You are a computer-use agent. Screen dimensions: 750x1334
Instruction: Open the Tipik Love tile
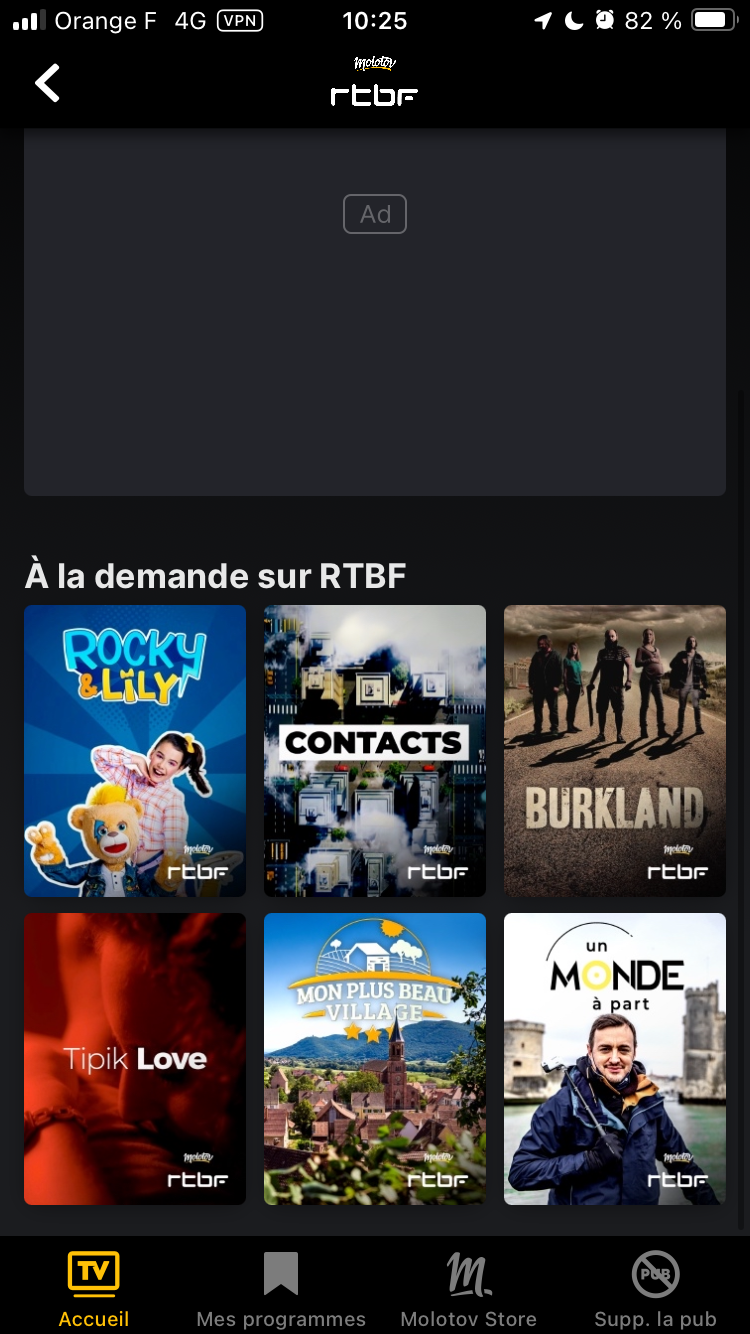[135, 1058]
